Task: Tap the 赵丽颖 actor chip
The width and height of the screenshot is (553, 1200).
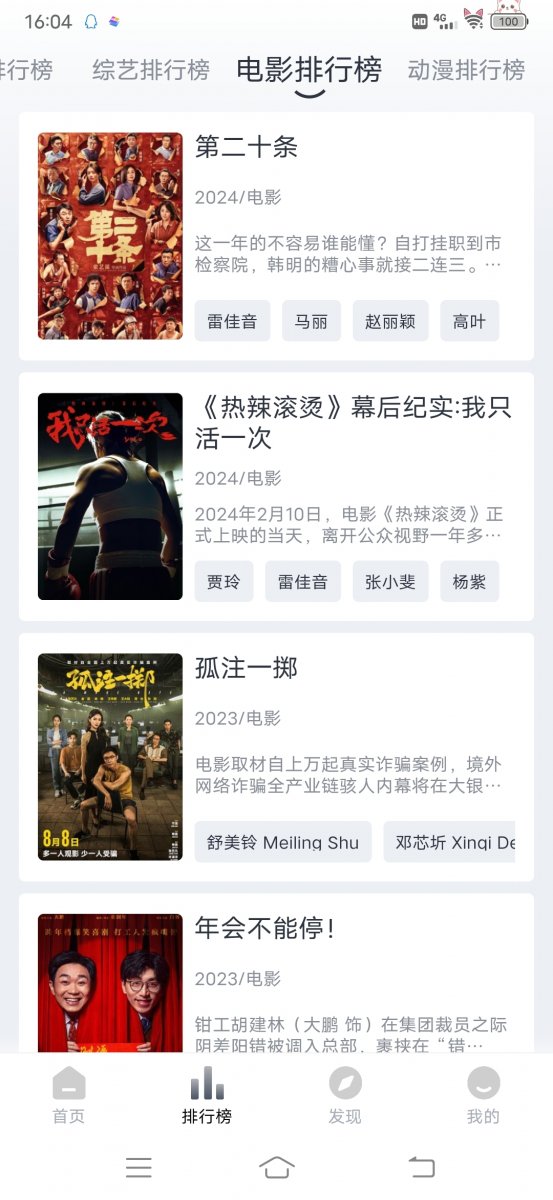Action: click(390, 321)
